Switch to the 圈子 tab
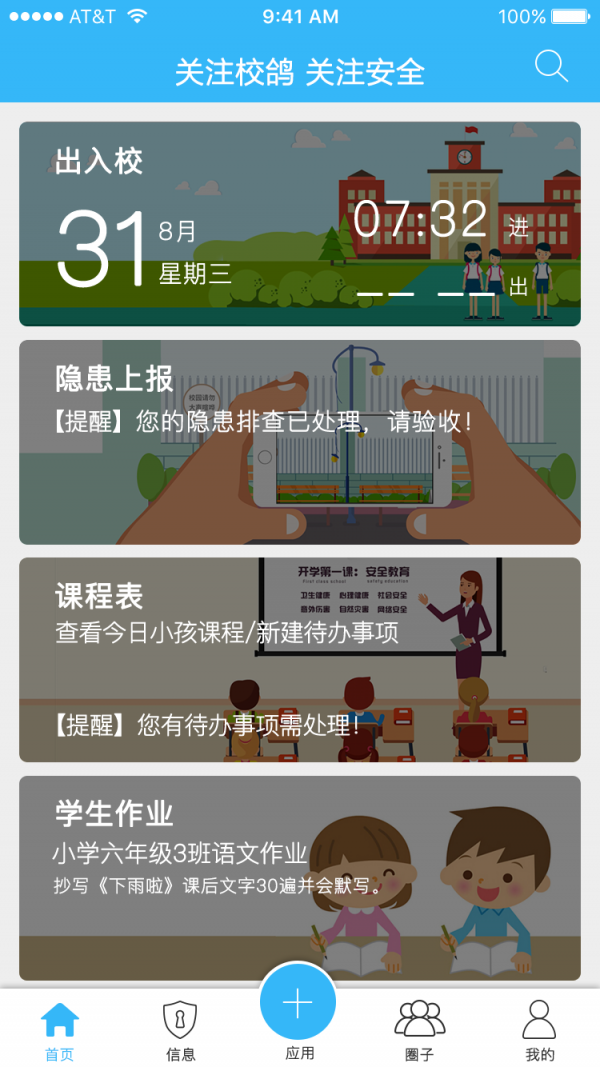 tap(420, 1030)
